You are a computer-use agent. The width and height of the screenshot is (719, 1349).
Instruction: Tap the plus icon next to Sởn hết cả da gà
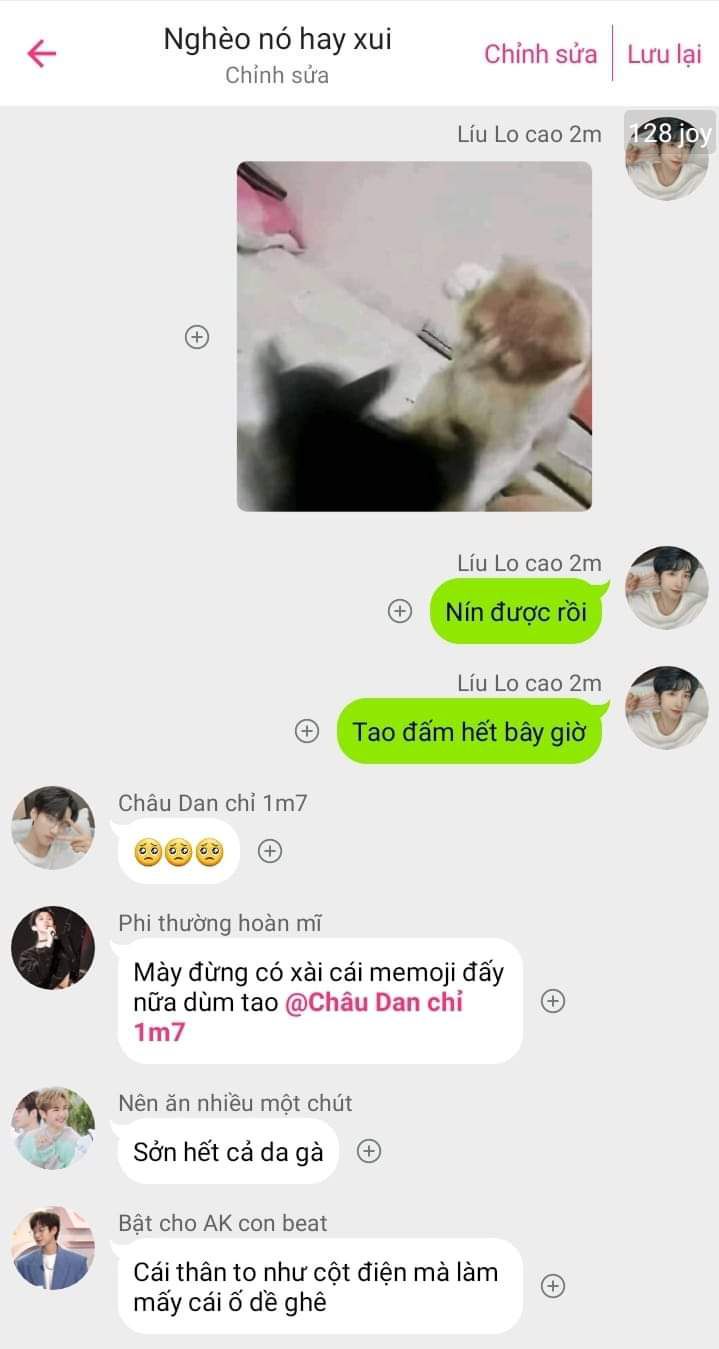click(x=369, y=1151)
